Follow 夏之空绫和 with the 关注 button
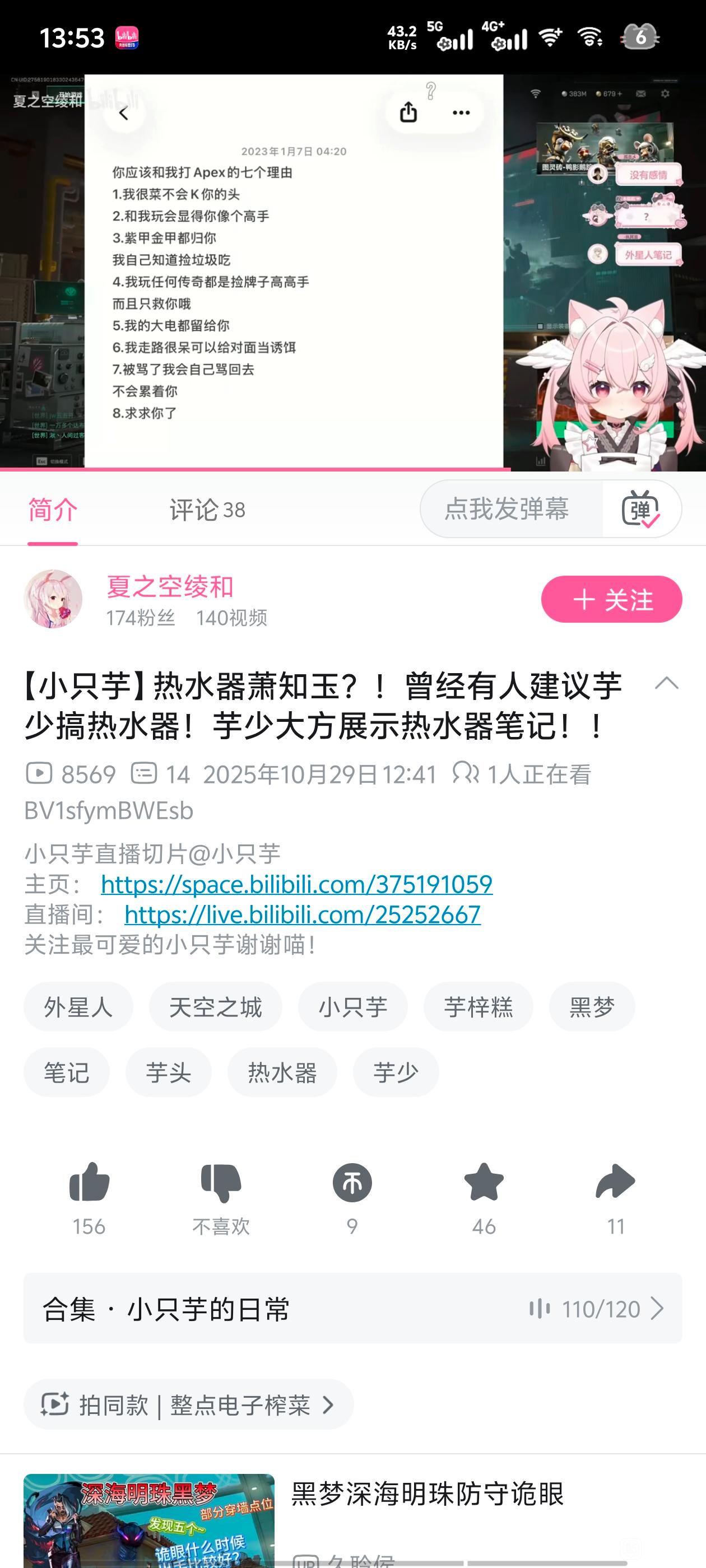 (x=611, y=599)
